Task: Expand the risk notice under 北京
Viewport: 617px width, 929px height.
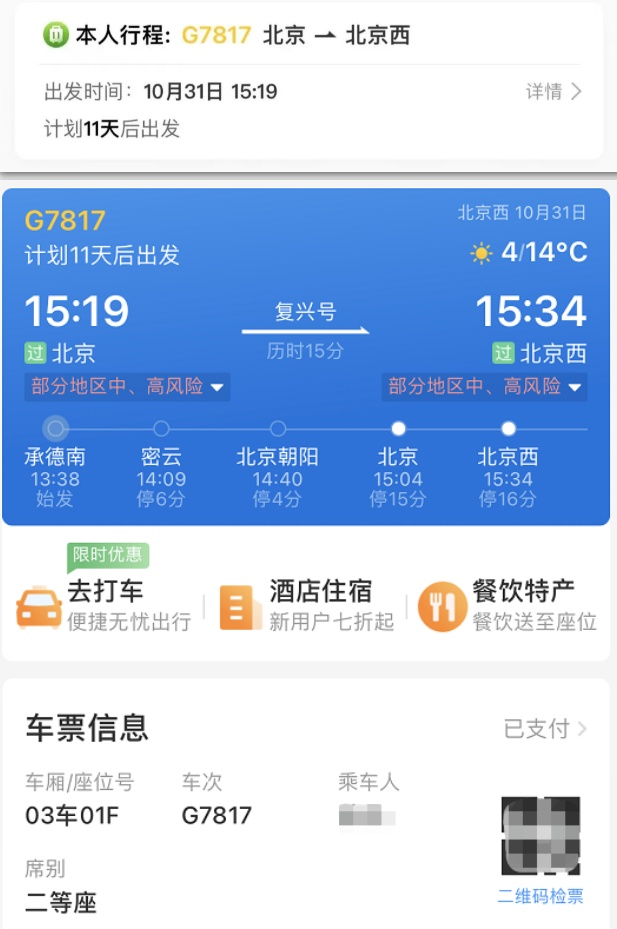Action: pyautogui.click(x=127, y=387)
